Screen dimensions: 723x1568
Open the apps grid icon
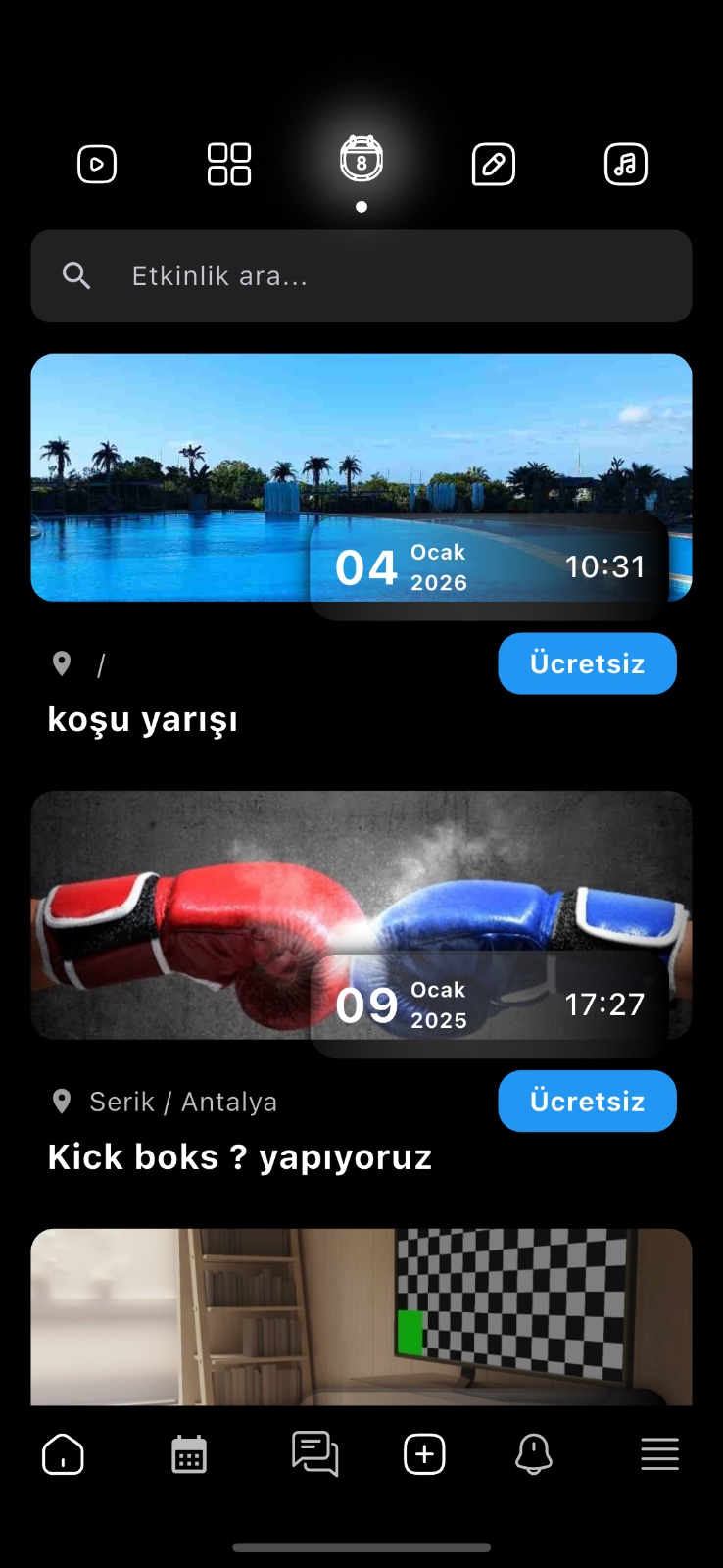pyautogui.click(x=228, y=164)
